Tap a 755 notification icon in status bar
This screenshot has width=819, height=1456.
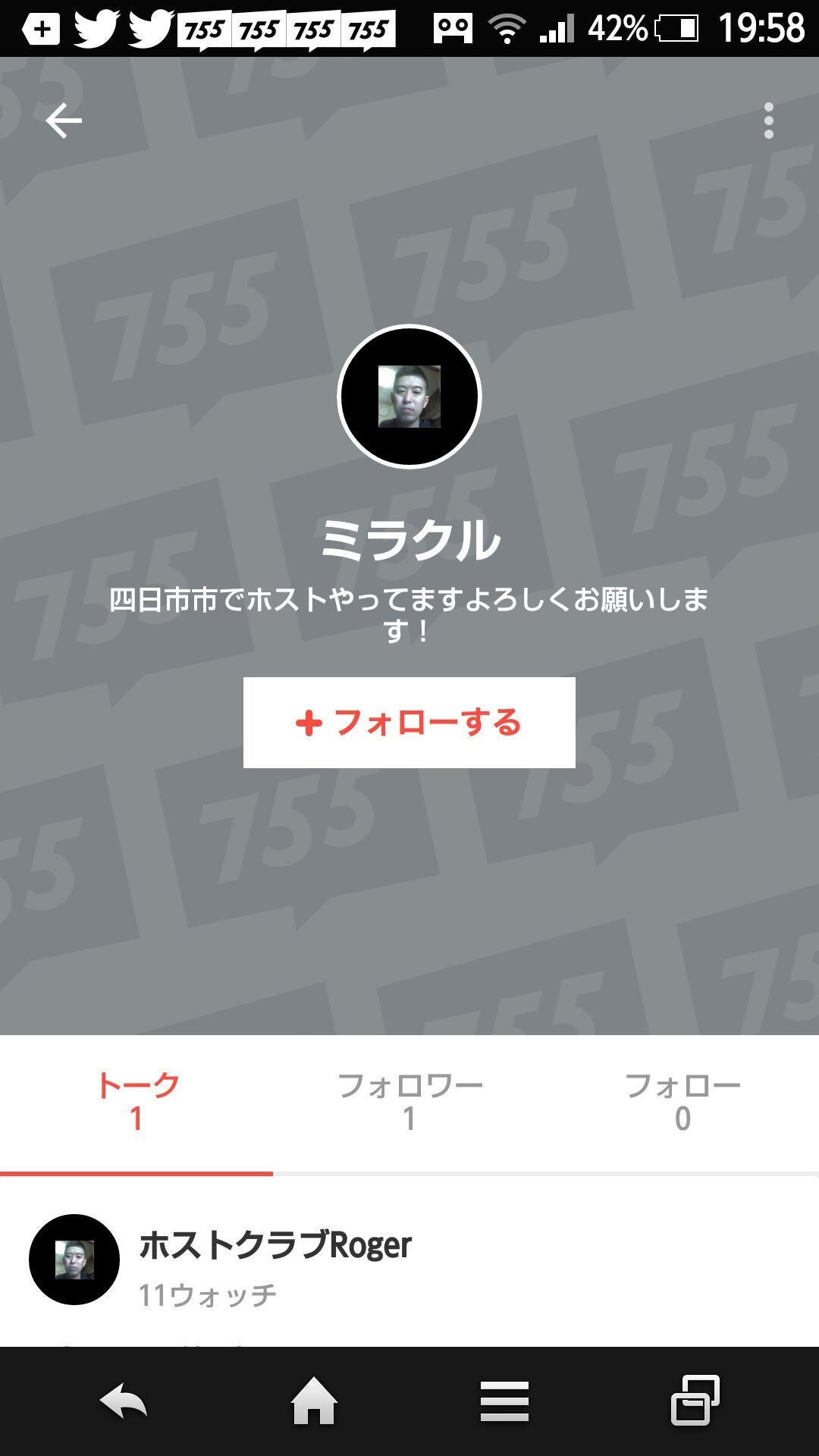(205, 29)
